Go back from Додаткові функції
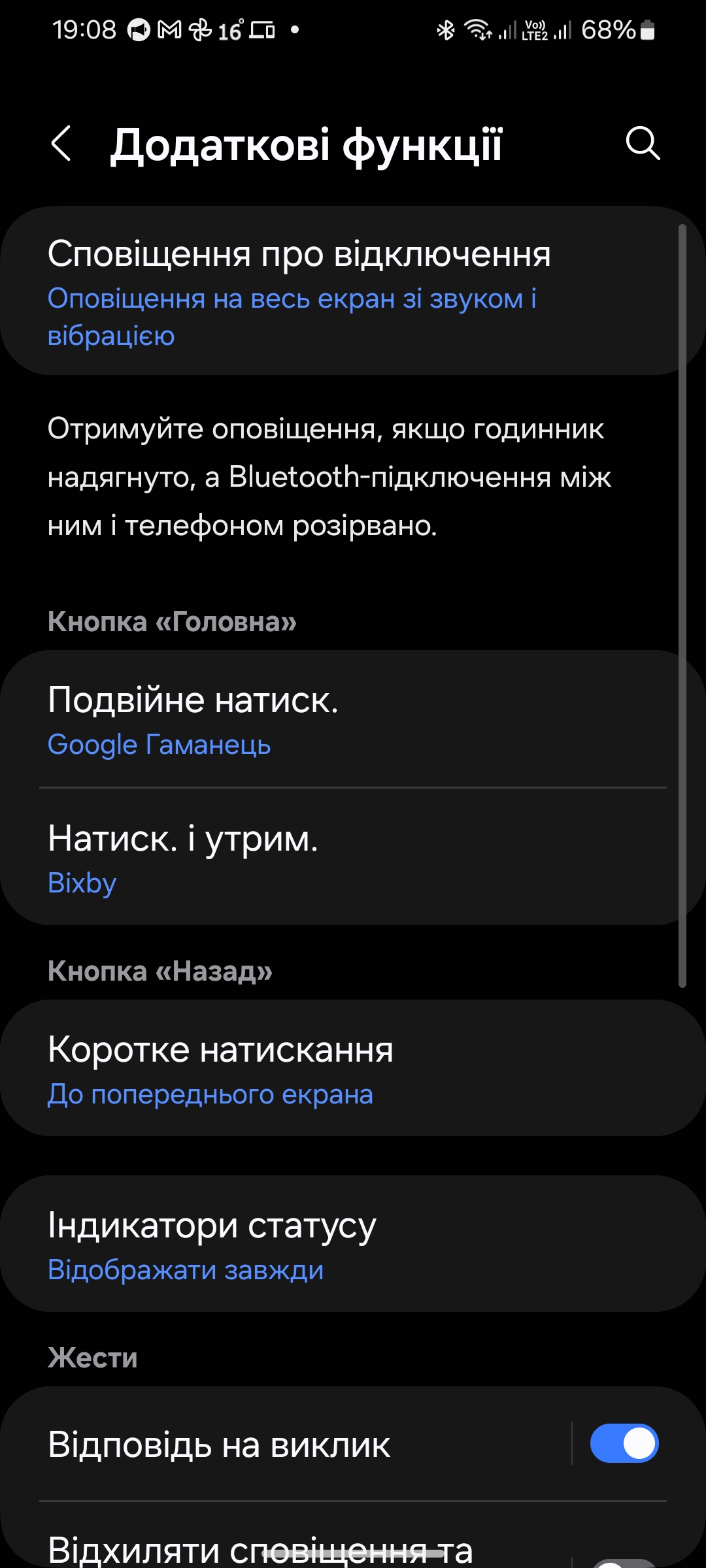The image size is (706, 1568). (x=61, y=144)
